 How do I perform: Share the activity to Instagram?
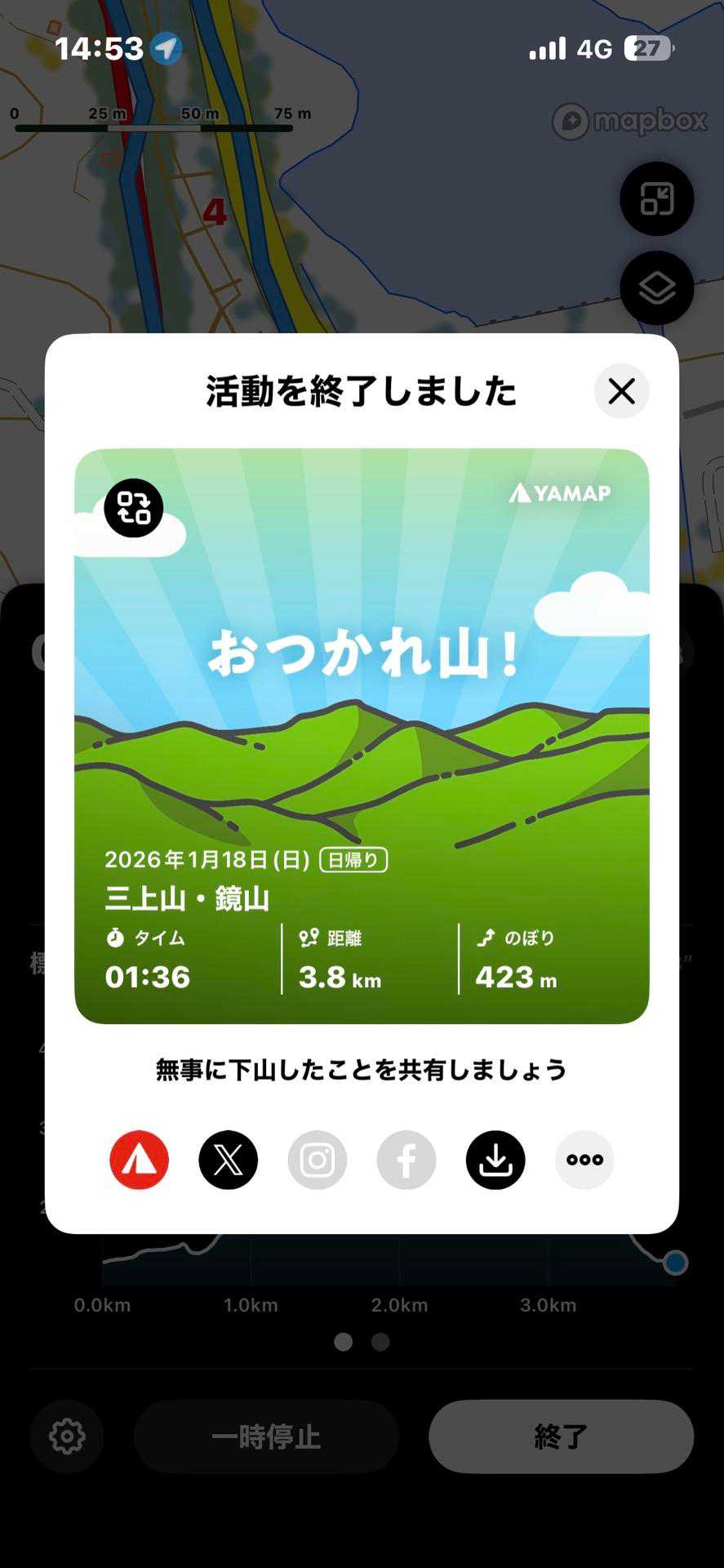318,1160
